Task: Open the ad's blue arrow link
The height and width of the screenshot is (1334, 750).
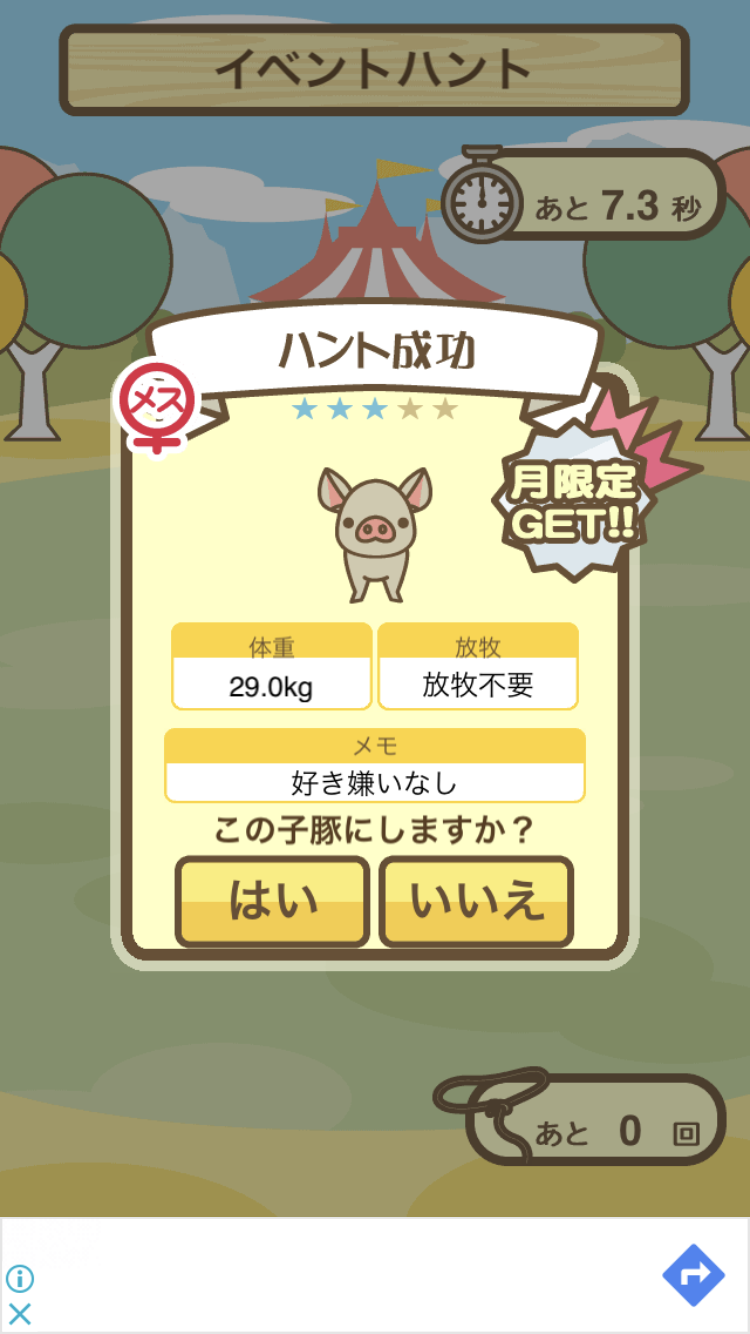Action: click(x=693, y=1275)
